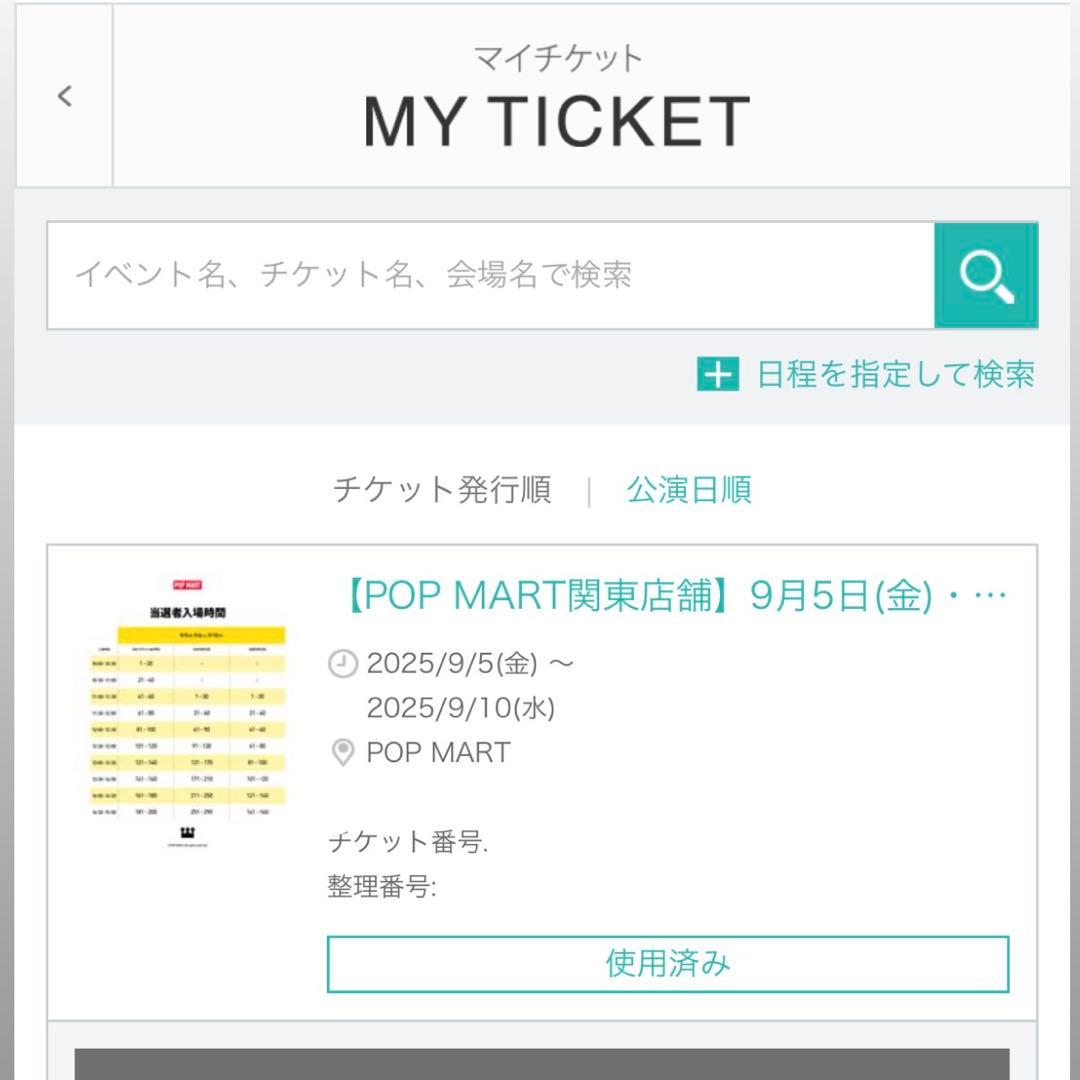Screen dimensions: 1080x1080
Task: Open the POP MART ticket thumbnail image
Action: coord(187,712)
